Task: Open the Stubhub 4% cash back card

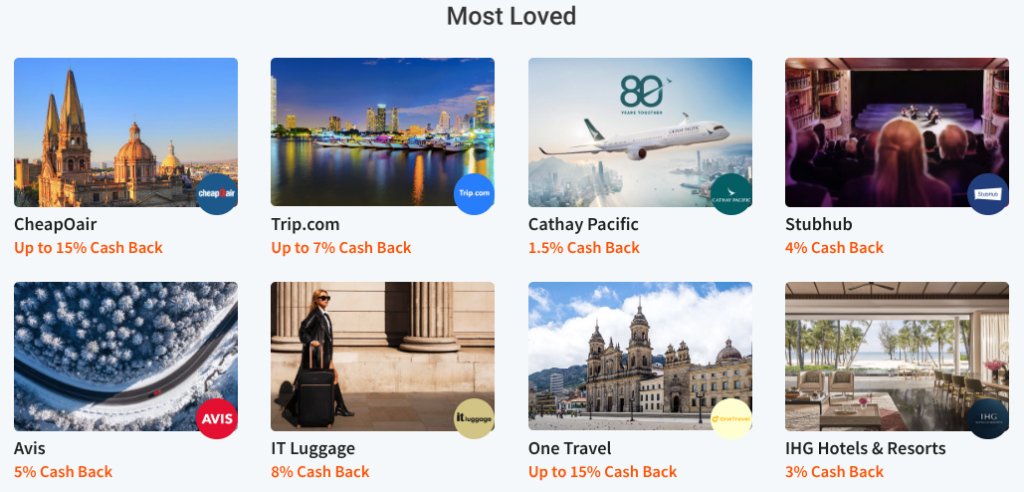Action: click(x=896, y=132)
